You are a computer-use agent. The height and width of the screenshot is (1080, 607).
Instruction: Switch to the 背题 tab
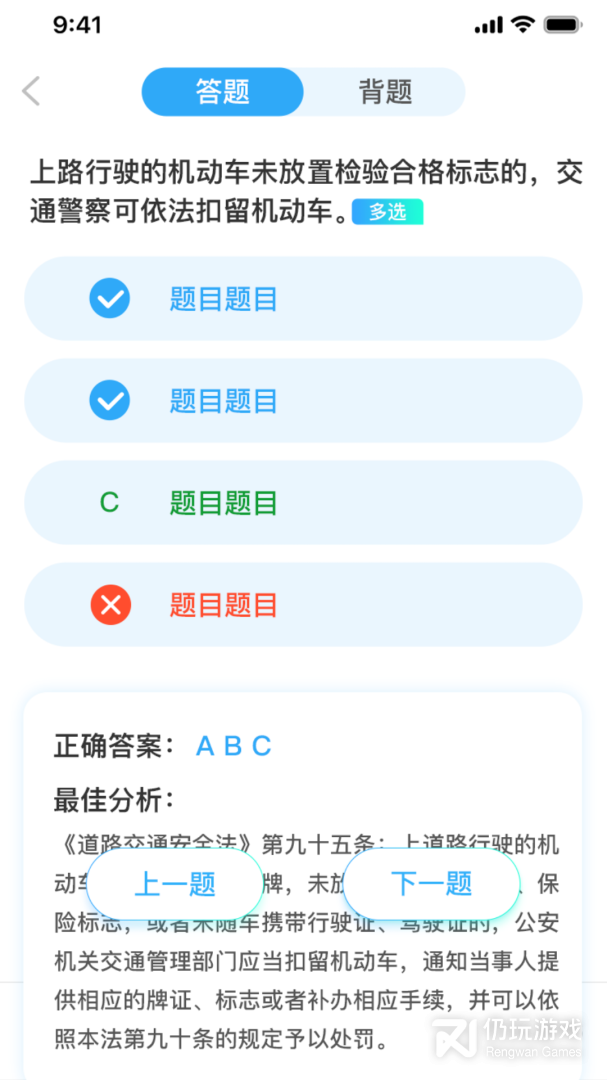[x=384, y=92]
